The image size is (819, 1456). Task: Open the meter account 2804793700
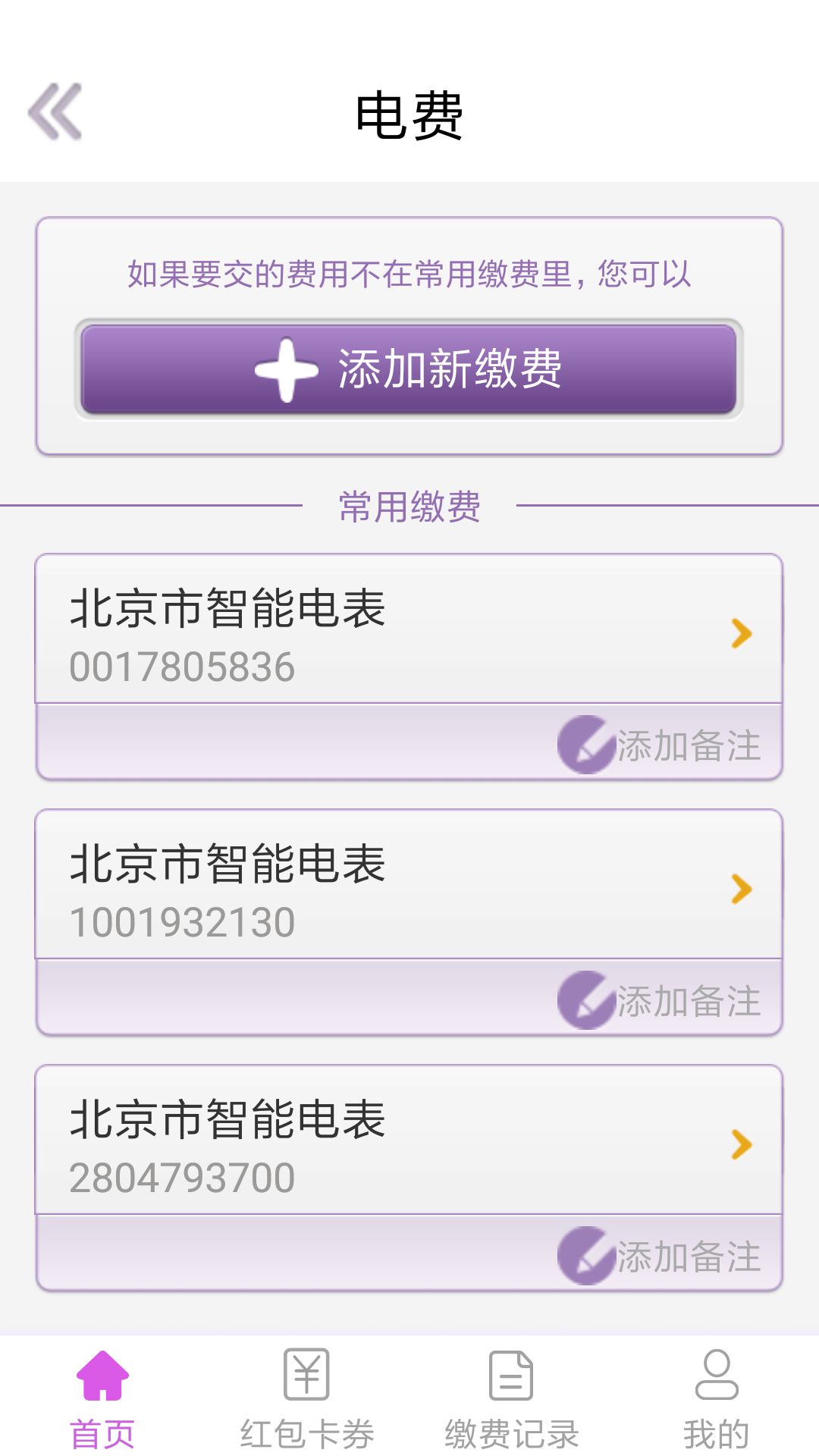click(x=409, y=1141)
